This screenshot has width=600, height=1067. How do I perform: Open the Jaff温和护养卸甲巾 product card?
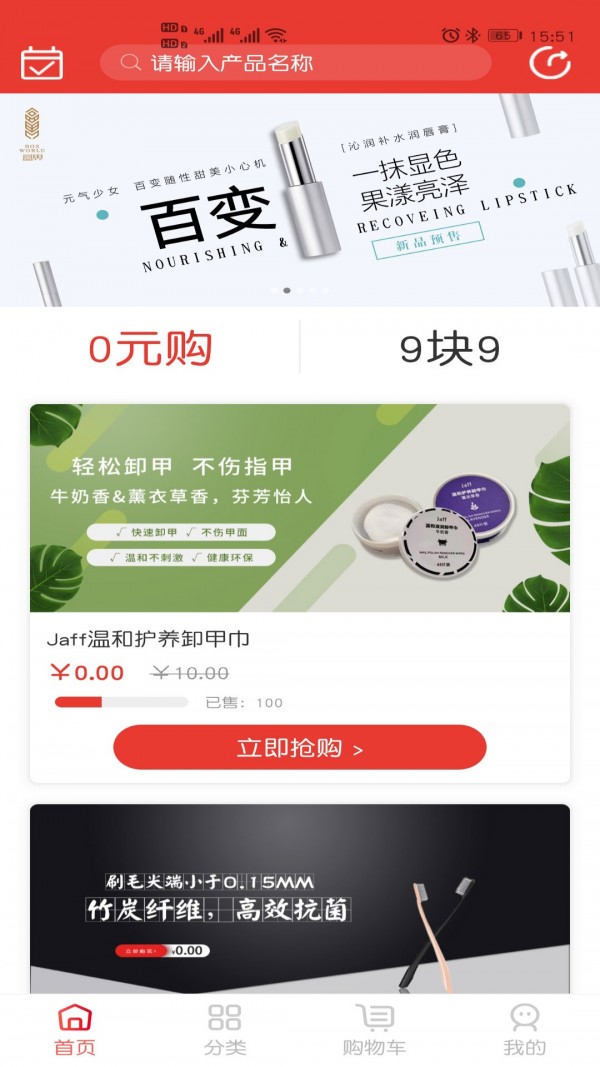[x=300, y=508]
